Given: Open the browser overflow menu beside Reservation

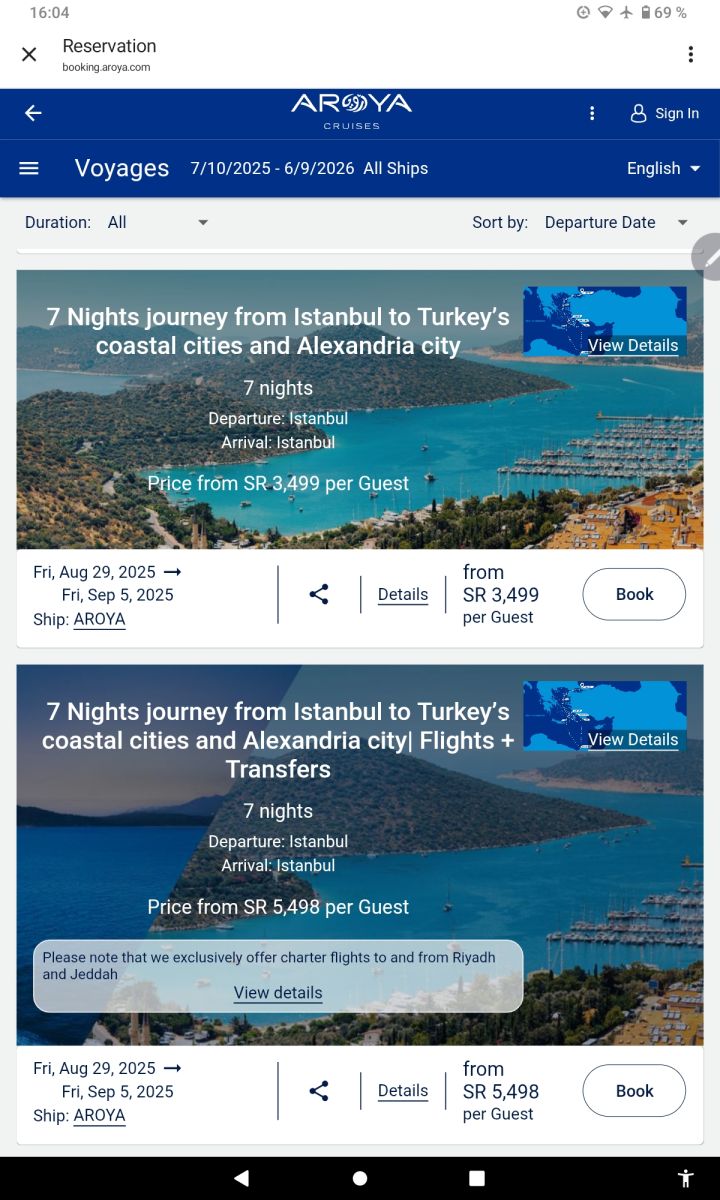Looking at the screenshot, I should click(x=690, y=55).
